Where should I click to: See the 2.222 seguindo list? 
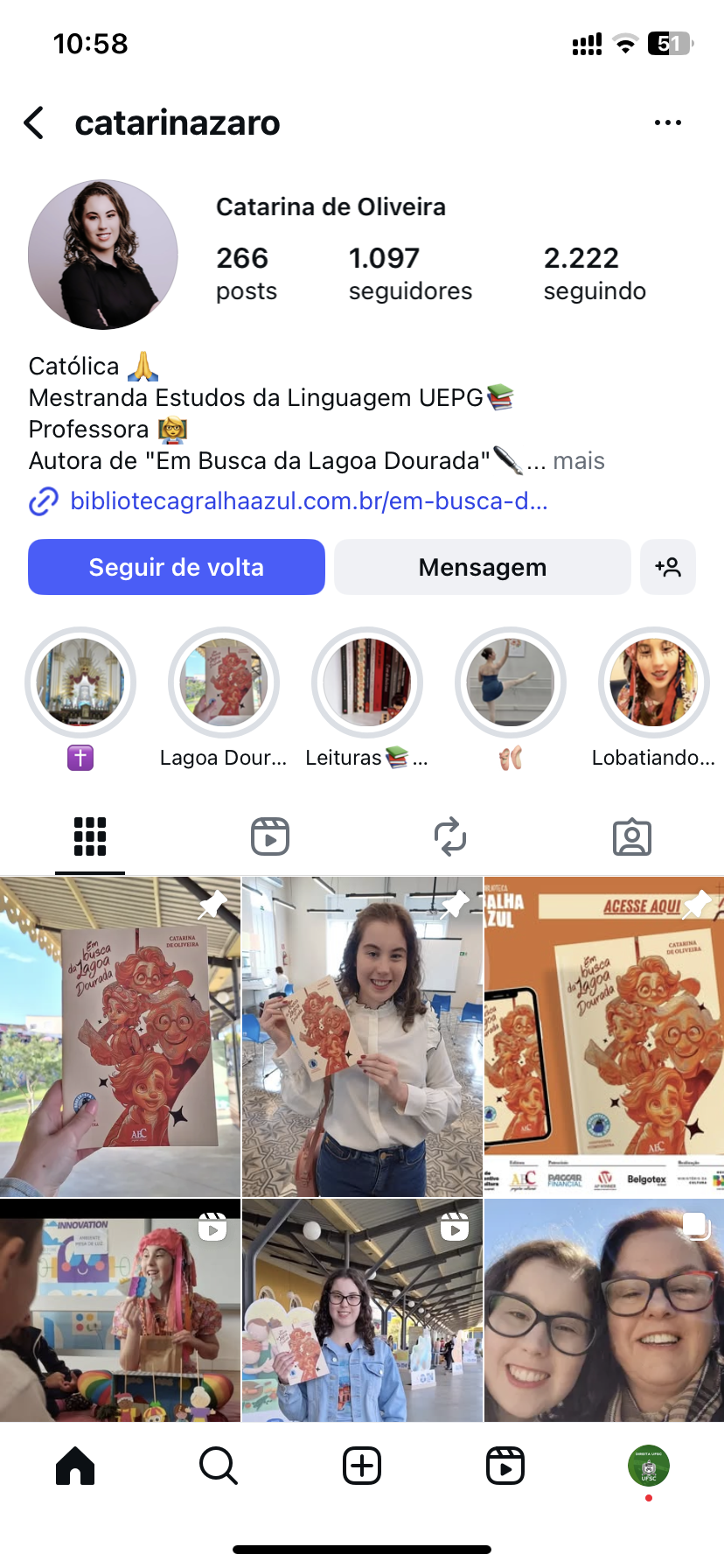point(595,273)
